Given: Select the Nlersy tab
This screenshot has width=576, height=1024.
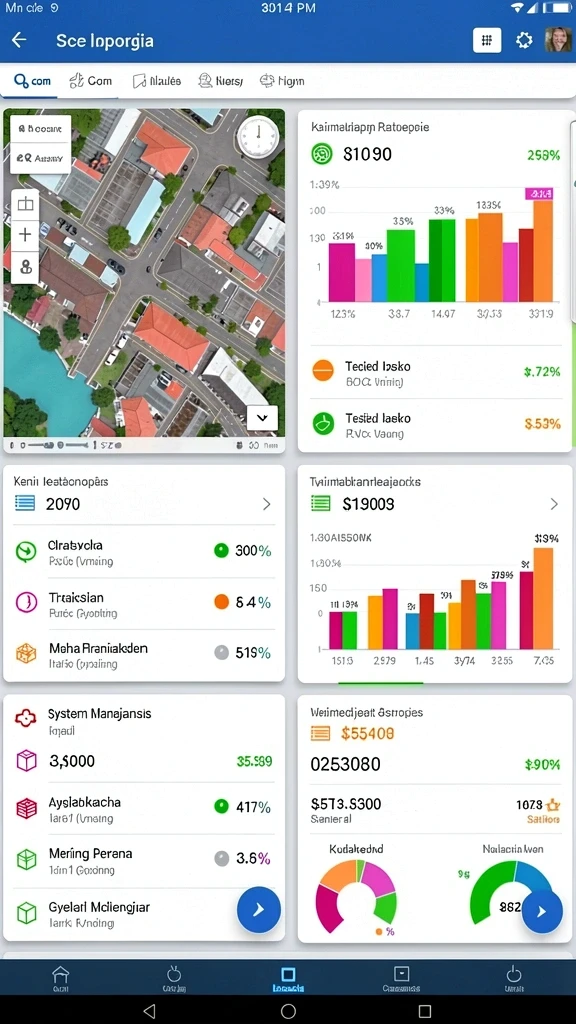Looking at the screenshot, I should [x=221, y=81].
